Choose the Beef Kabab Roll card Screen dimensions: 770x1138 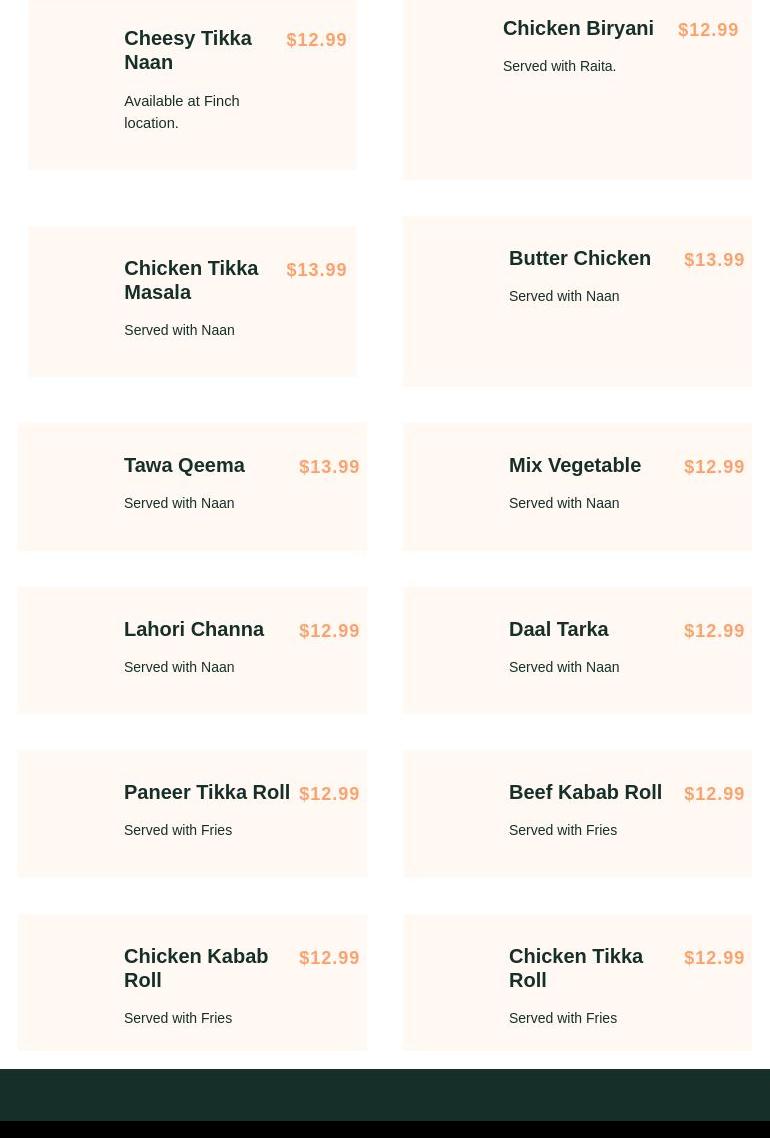(x=585, y=793)
